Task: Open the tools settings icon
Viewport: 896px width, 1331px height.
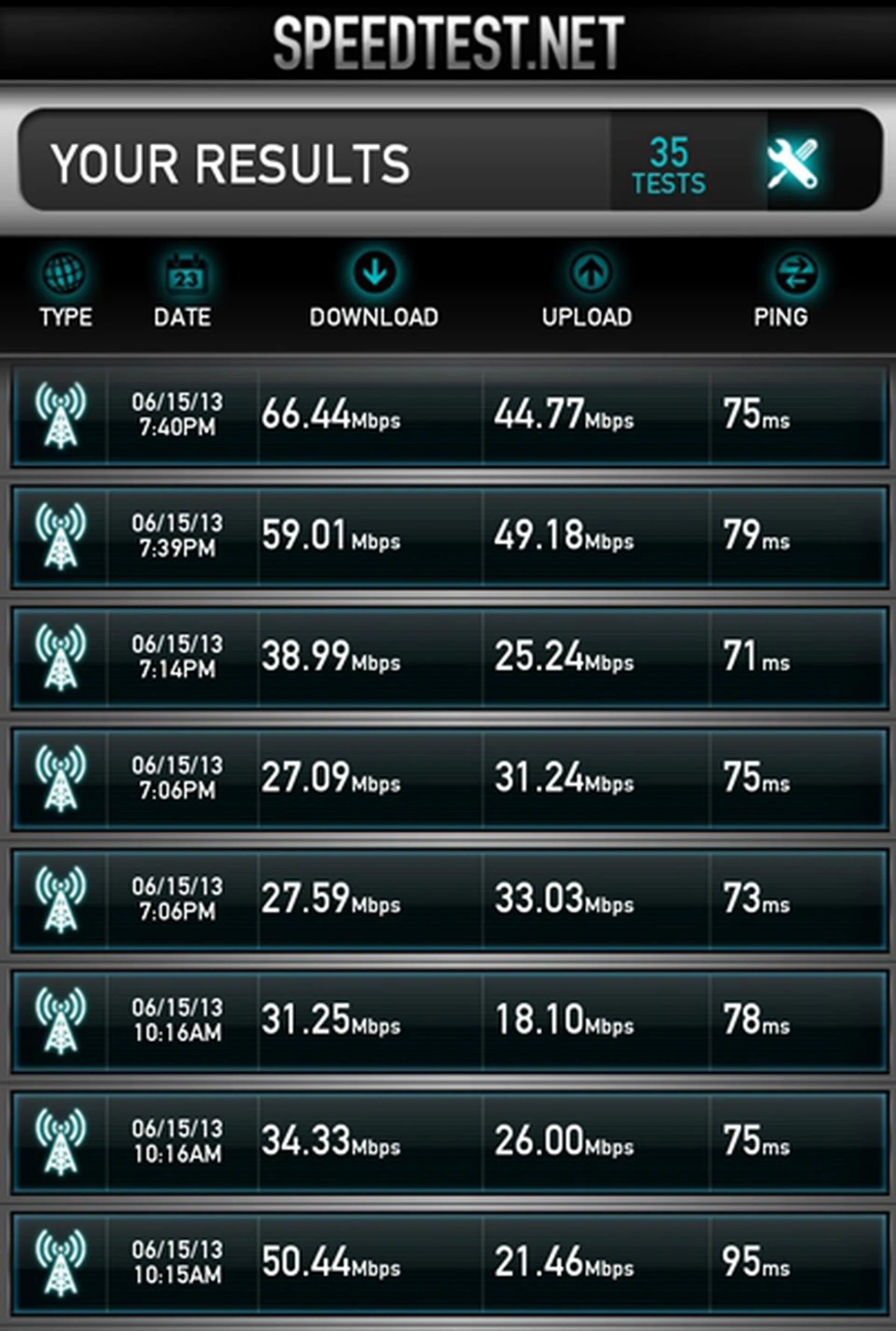Action: coord(792,163)
